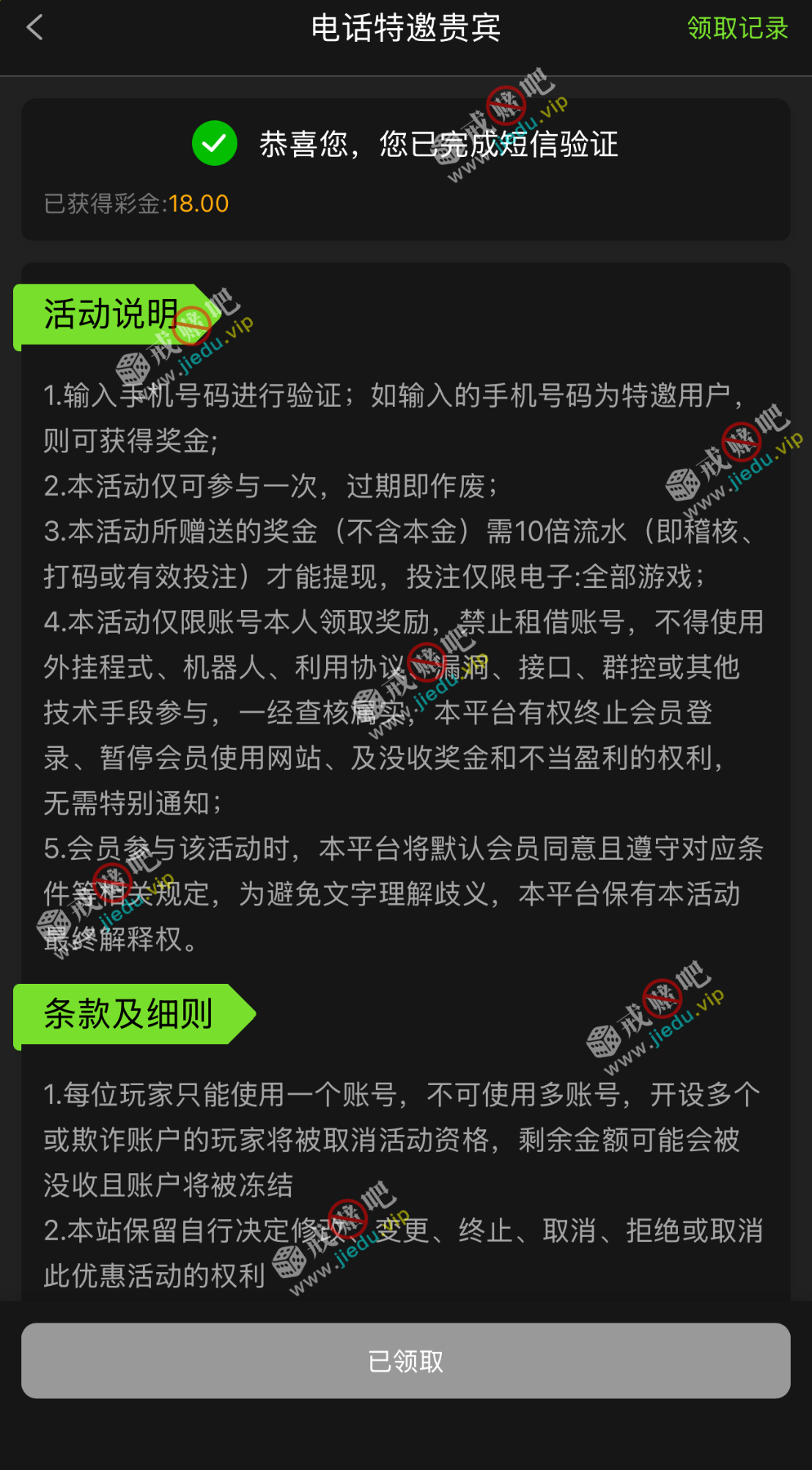The image size is (812, 1470).
Task: Tap the 已领取 button
Action: pos(405,1361)
